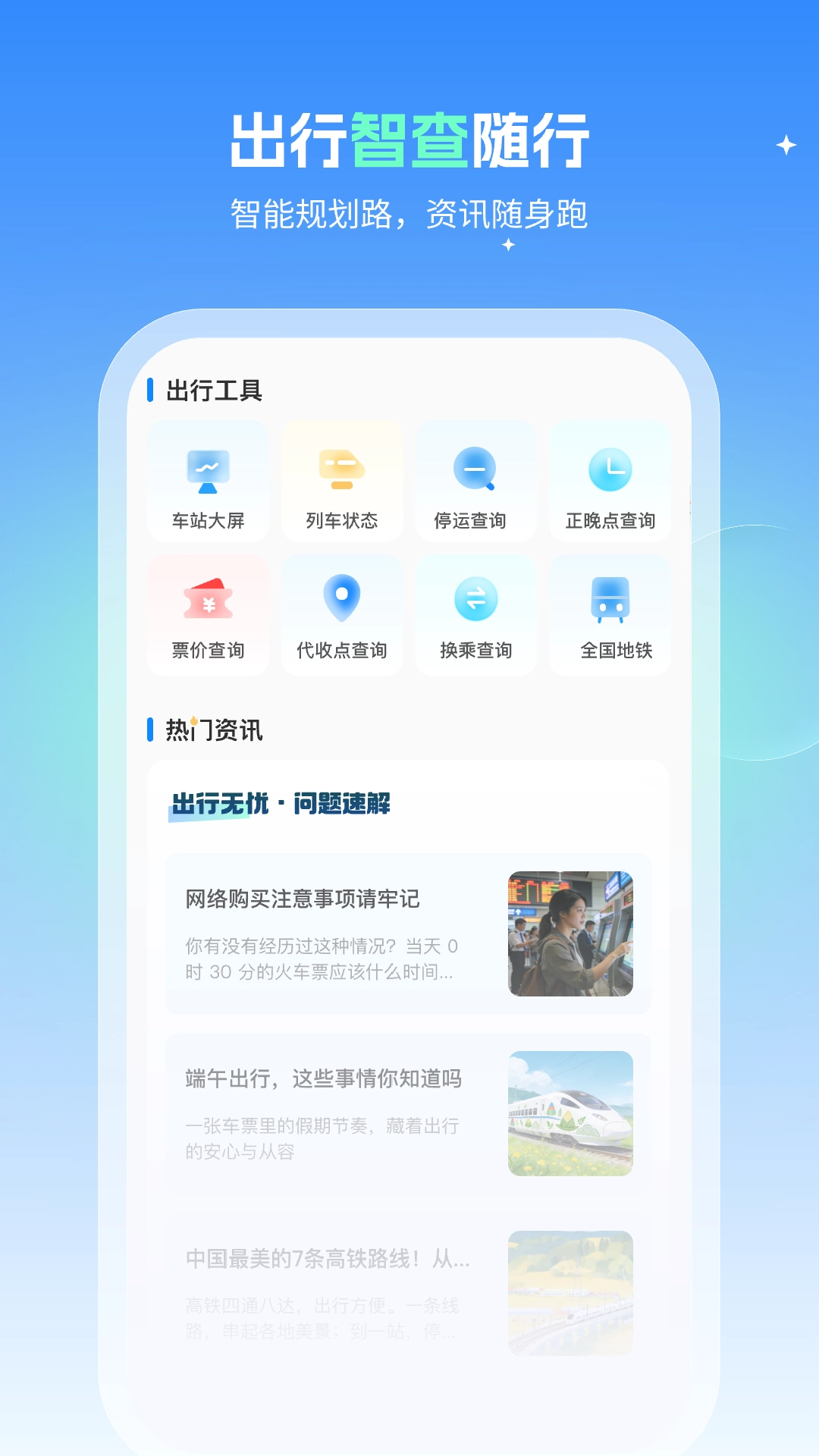
Task: Open the 票价查询 ticket price tool
Action: coord(208,613)
